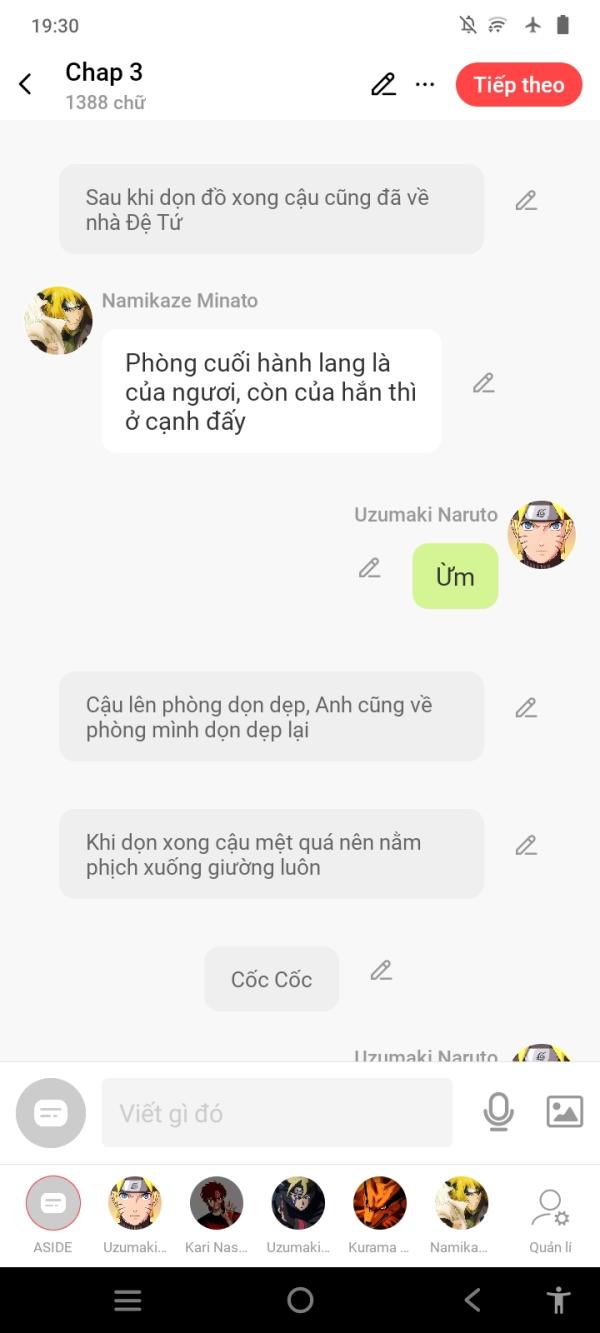Select the Kari Nas... character

[216, 1203]
